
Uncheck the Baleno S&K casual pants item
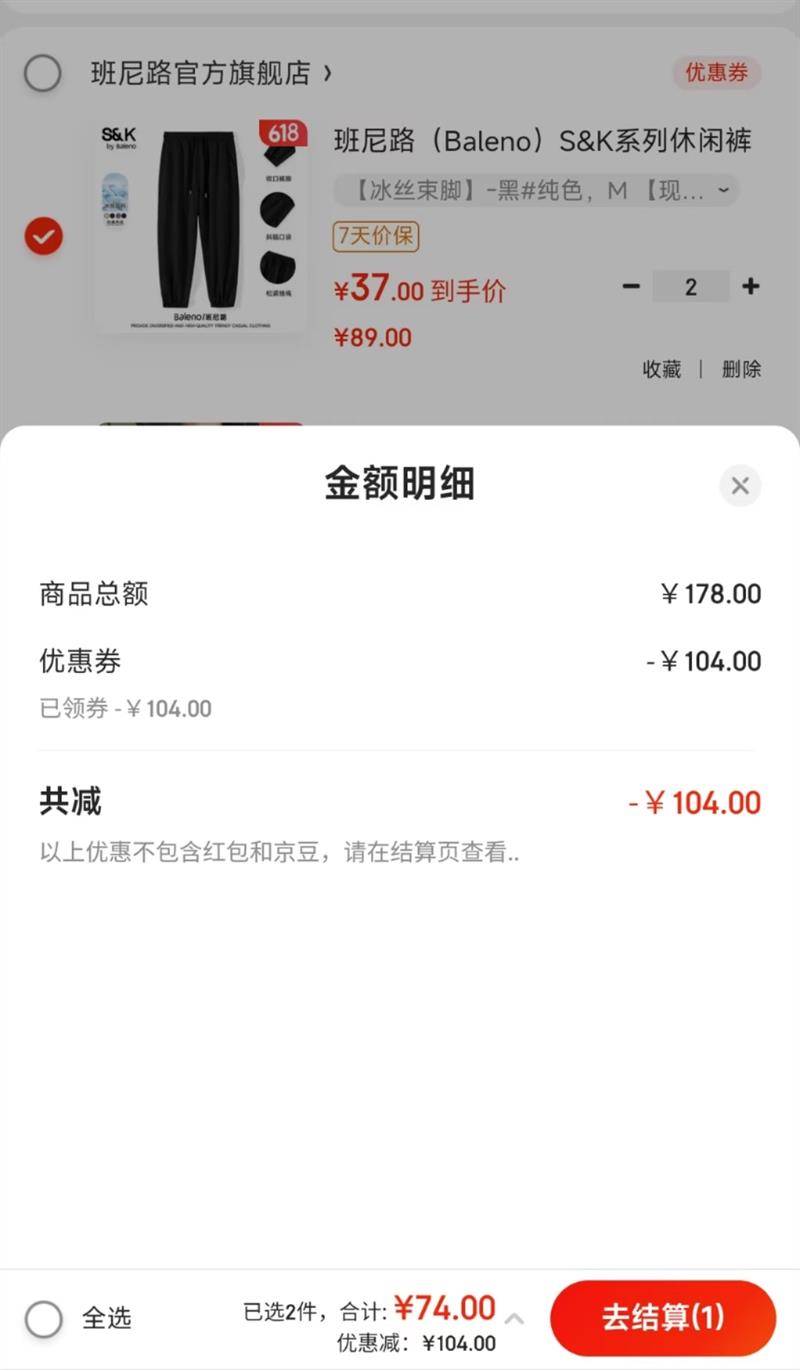click(44, 236)
